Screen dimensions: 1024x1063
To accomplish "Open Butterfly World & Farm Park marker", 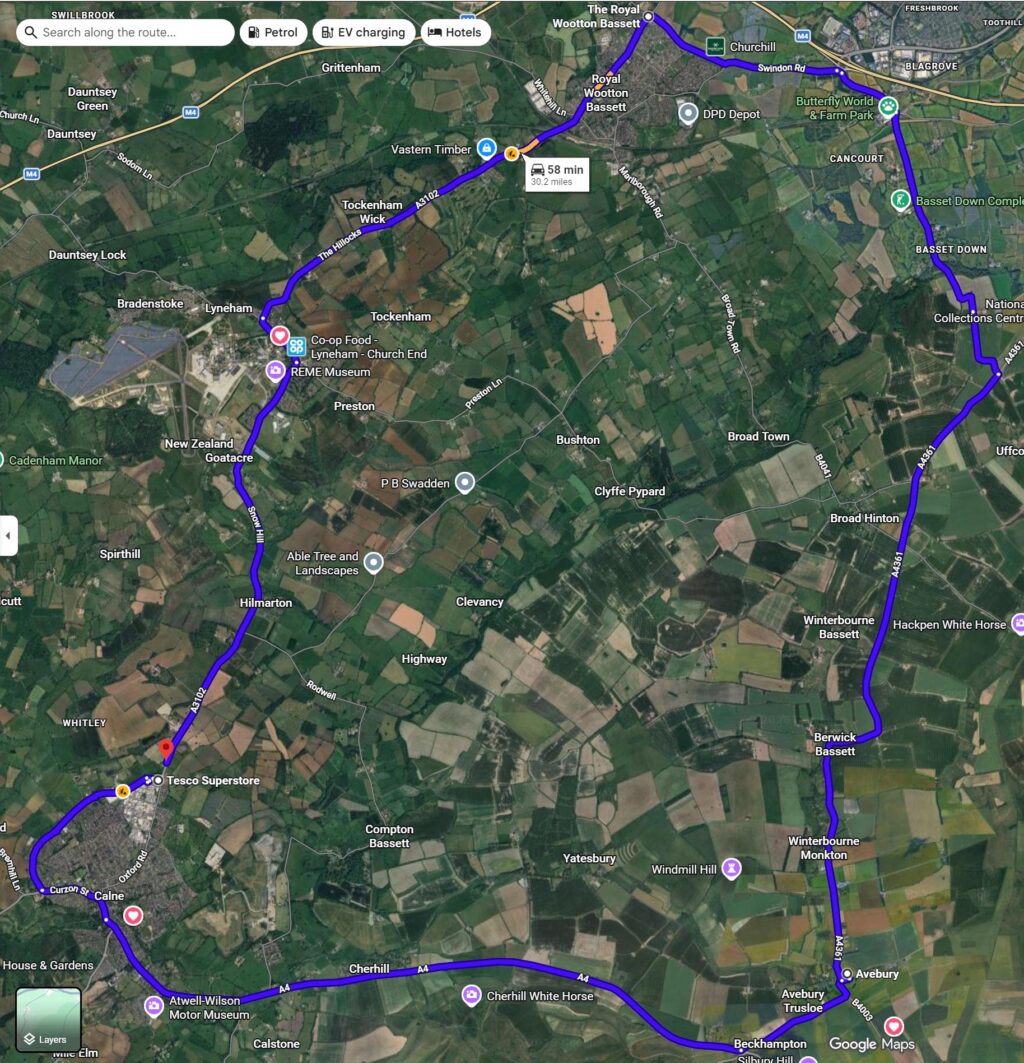I will click(888, 105).
